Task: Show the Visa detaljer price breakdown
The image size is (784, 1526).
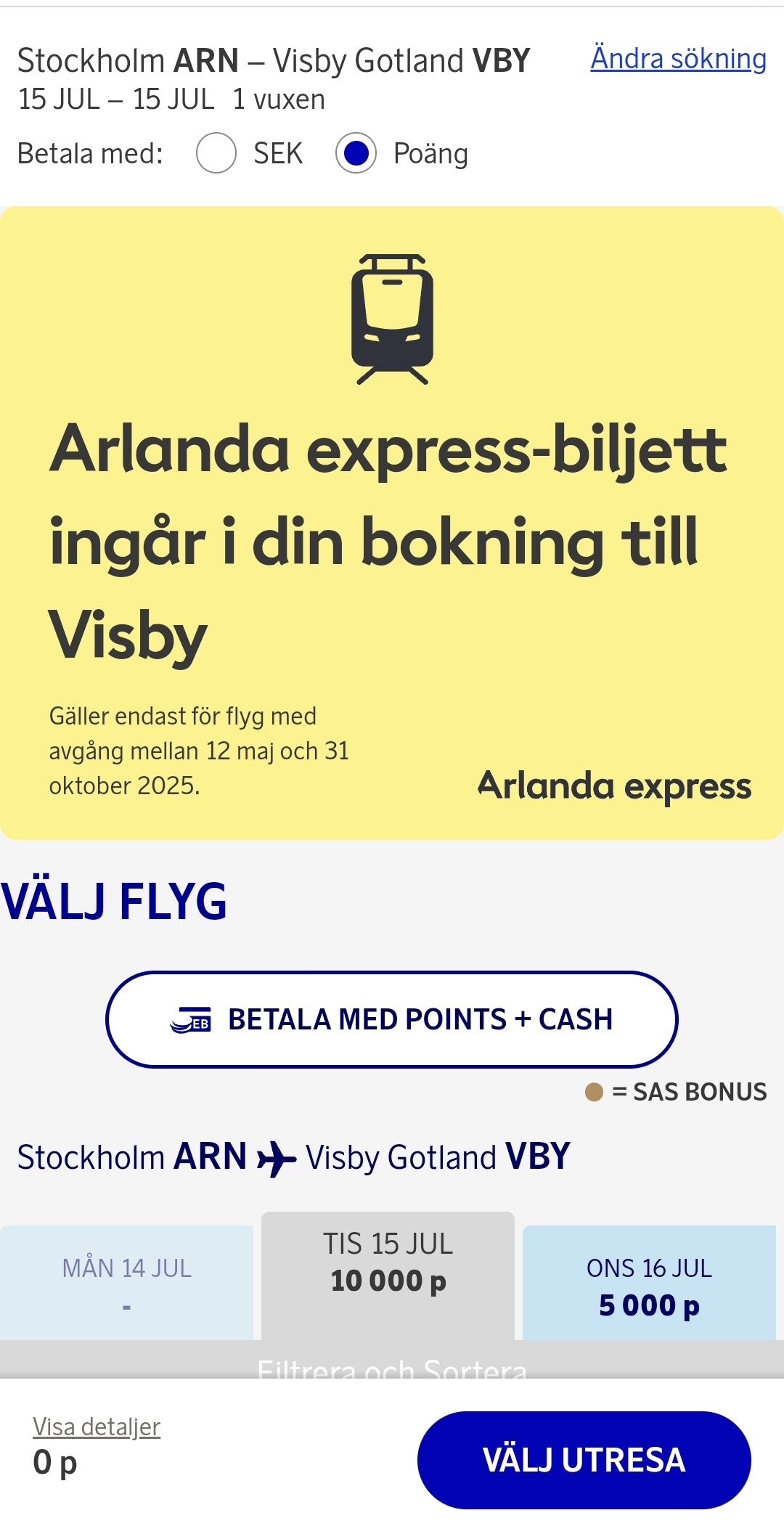Action: pos(97,1427)
